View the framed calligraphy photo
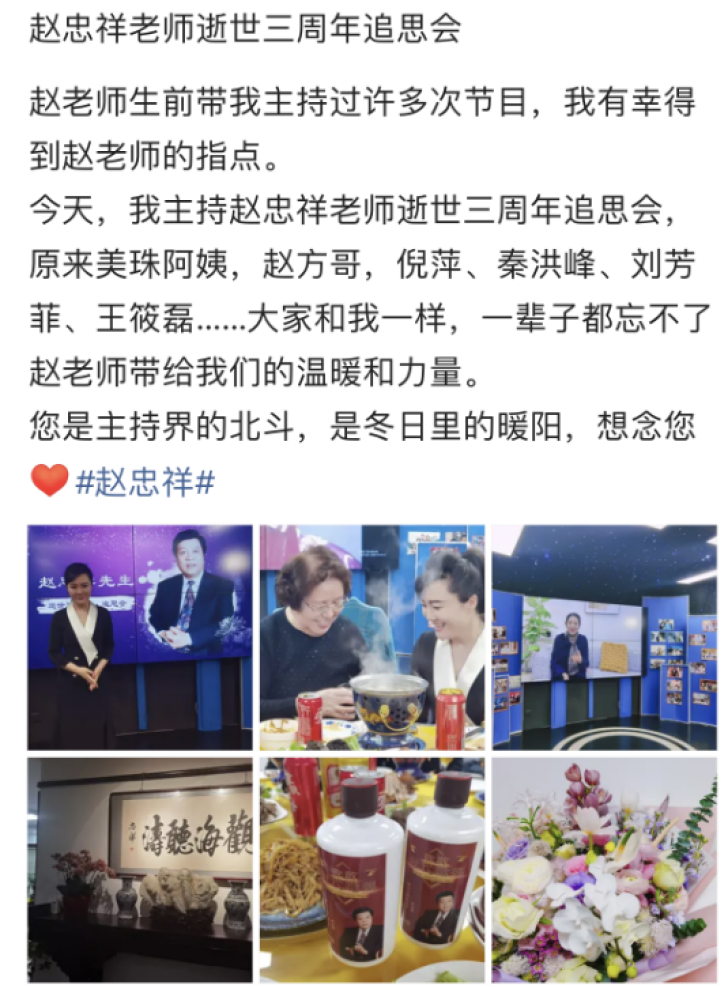The height and width of the screenshot is (1000, 728). pyautogui.click(x=140, y=868)
